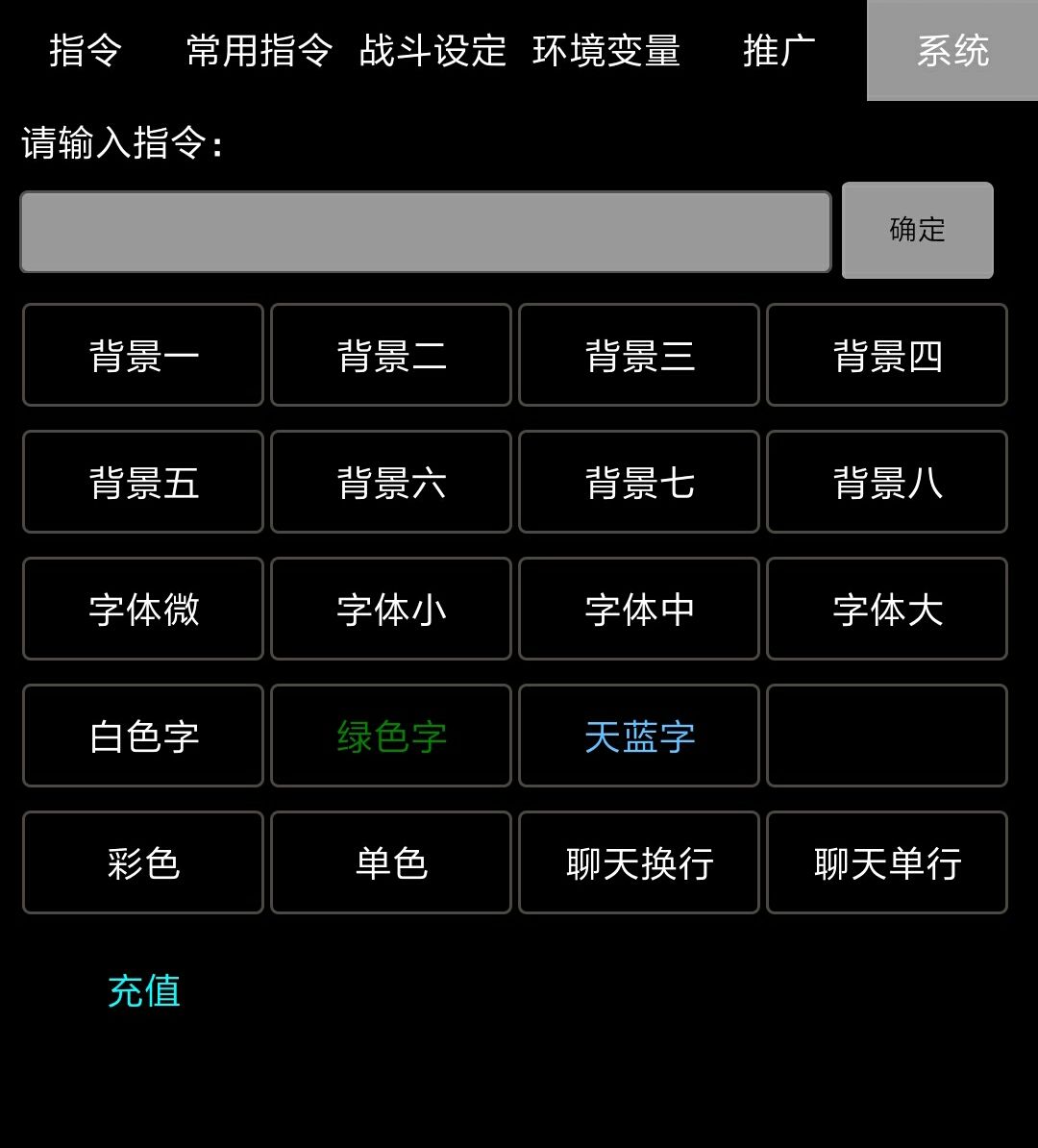Enable 聊天换行 chat line wrap
This screenshot has height=1148, width=1038.
click(638, 862)
